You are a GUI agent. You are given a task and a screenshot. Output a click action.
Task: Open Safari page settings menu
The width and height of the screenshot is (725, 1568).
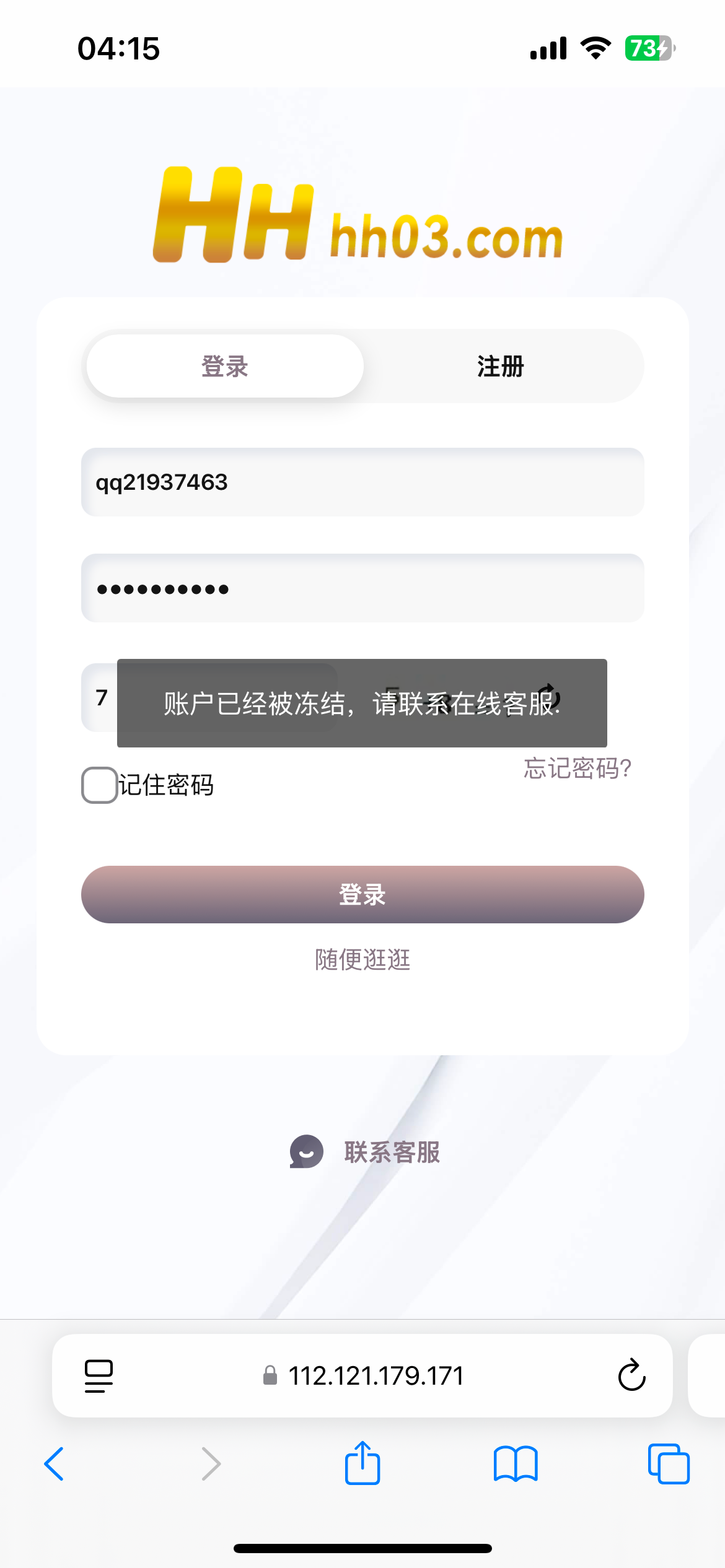pyautogui.click(x=99, y=1376)
